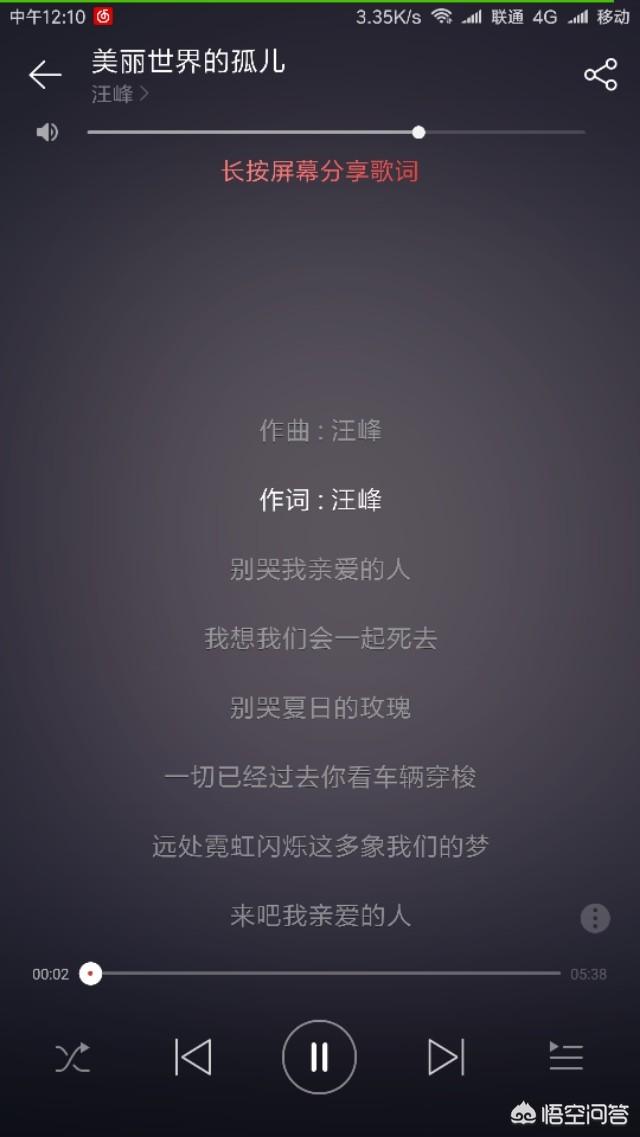Open the current playlist queue
The height and width of the screenshot is (1137, 640).
pos(566,1056)
